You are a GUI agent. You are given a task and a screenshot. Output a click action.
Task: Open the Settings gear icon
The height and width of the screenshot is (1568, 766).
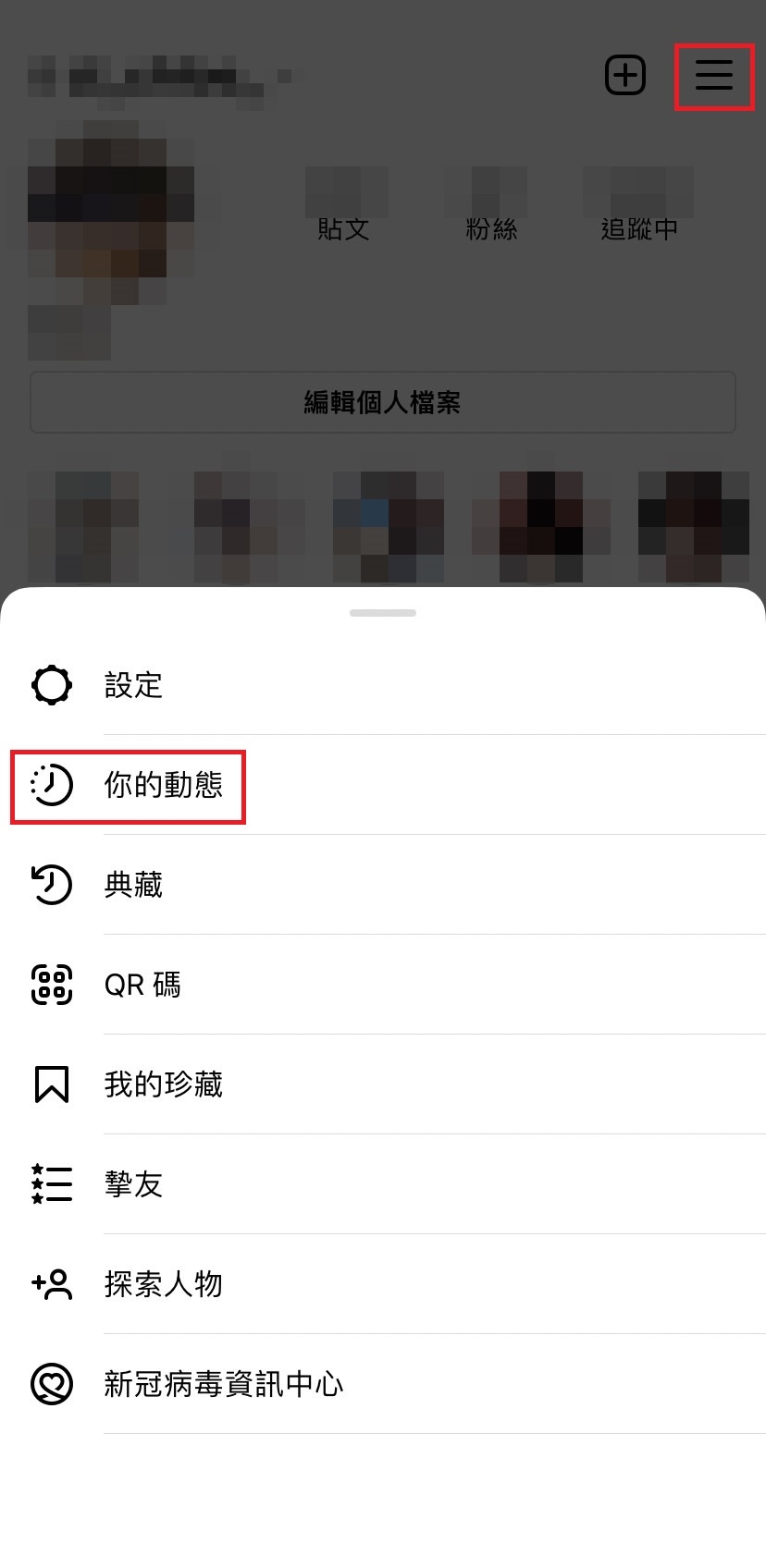[51, 685]
